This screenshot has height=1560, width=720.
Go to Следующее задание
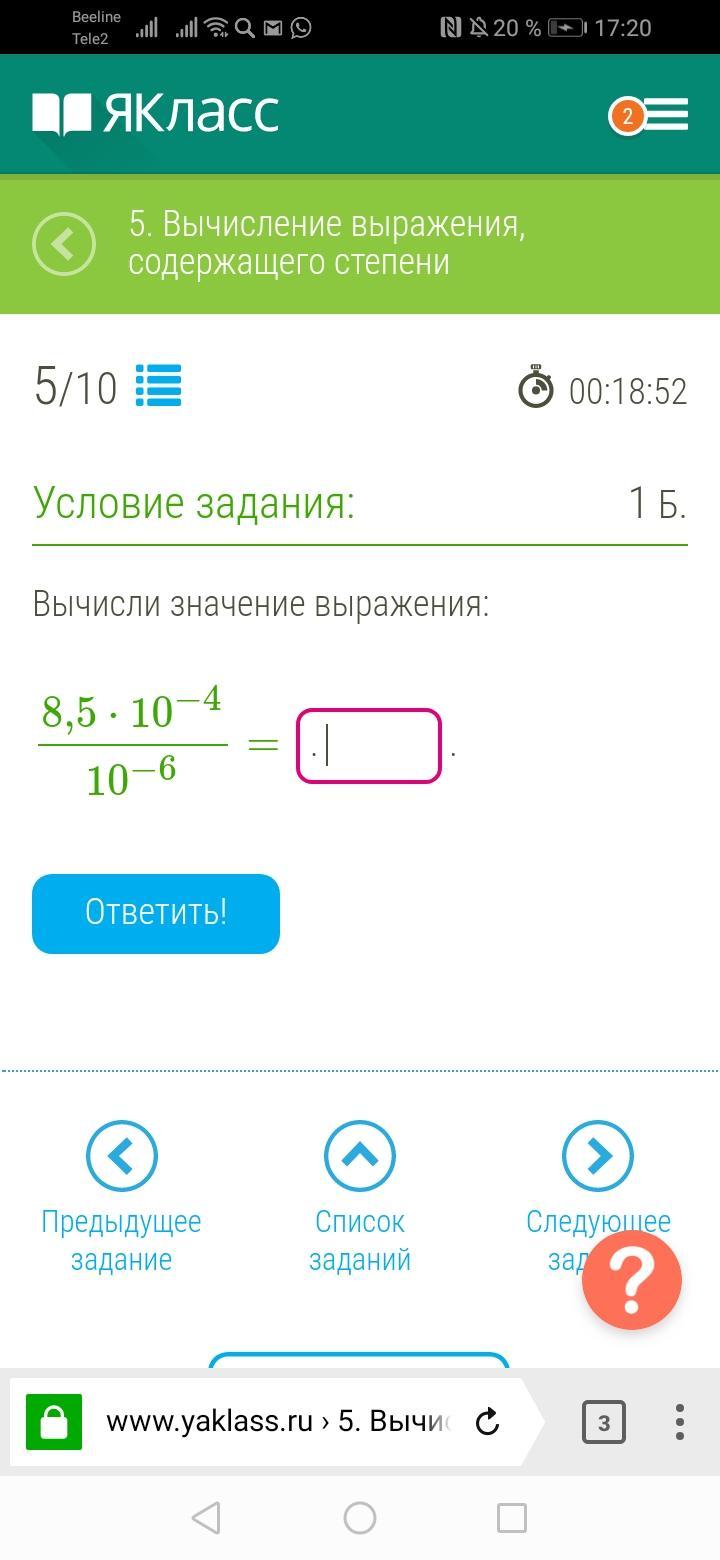pos(597,1157)
